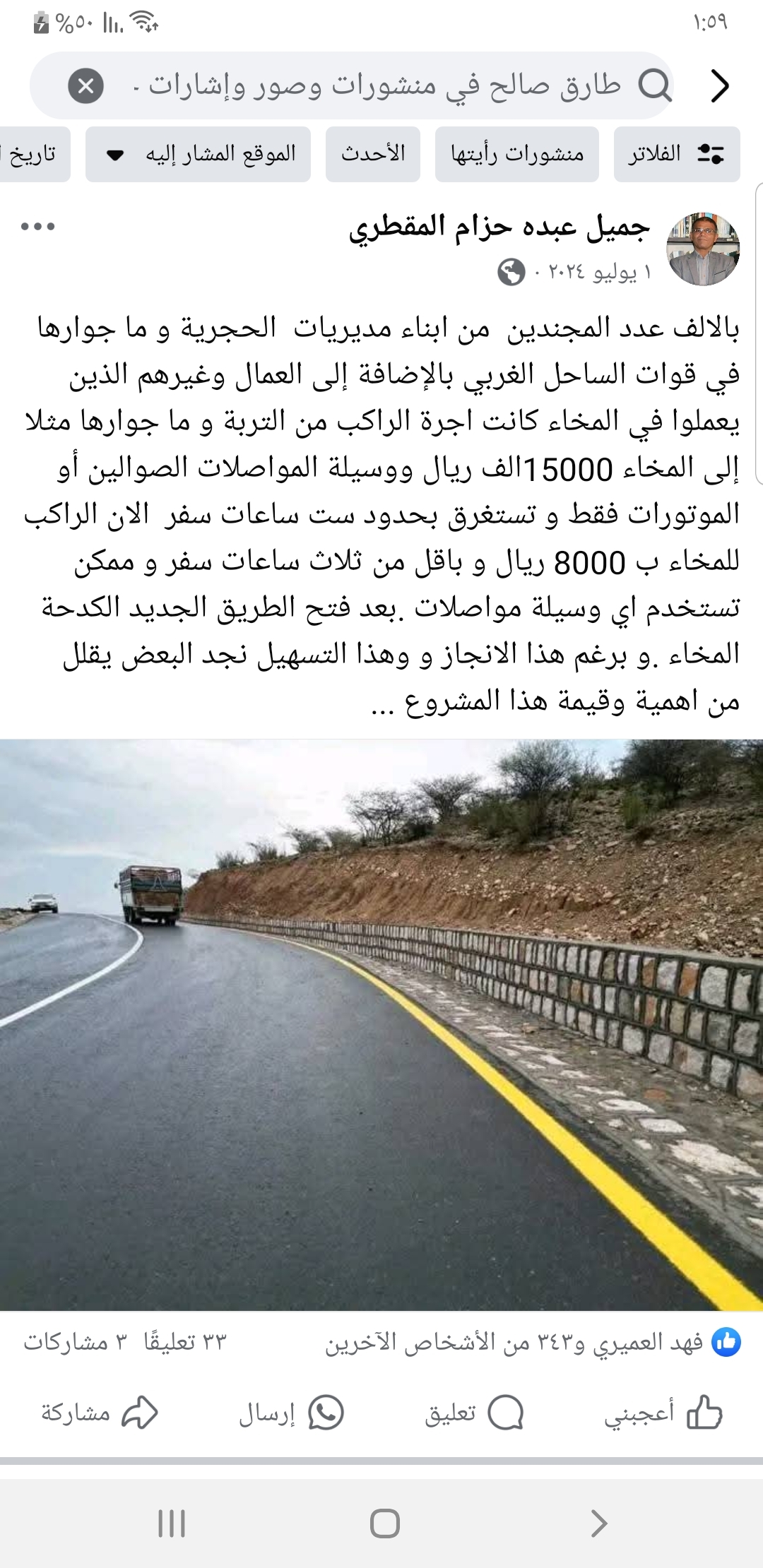Open the الفلاتر filters chip

tap(677, 154)
